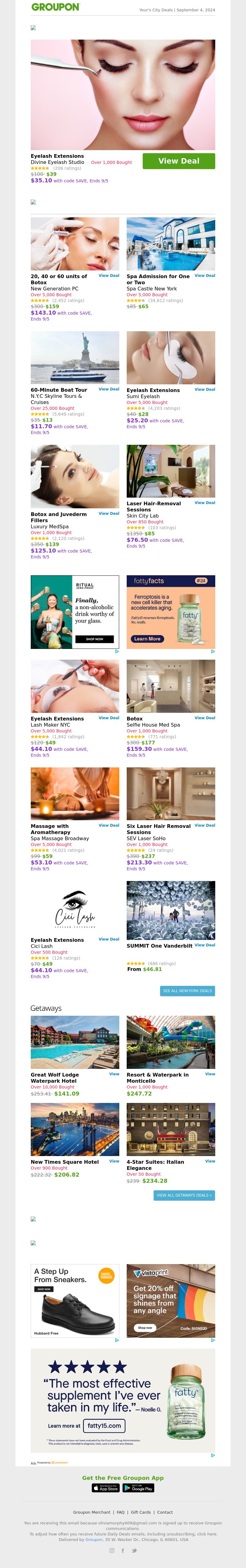
Task: Open the FAQ footer link
Action: pyautogui.click(x=120, y=1512)
